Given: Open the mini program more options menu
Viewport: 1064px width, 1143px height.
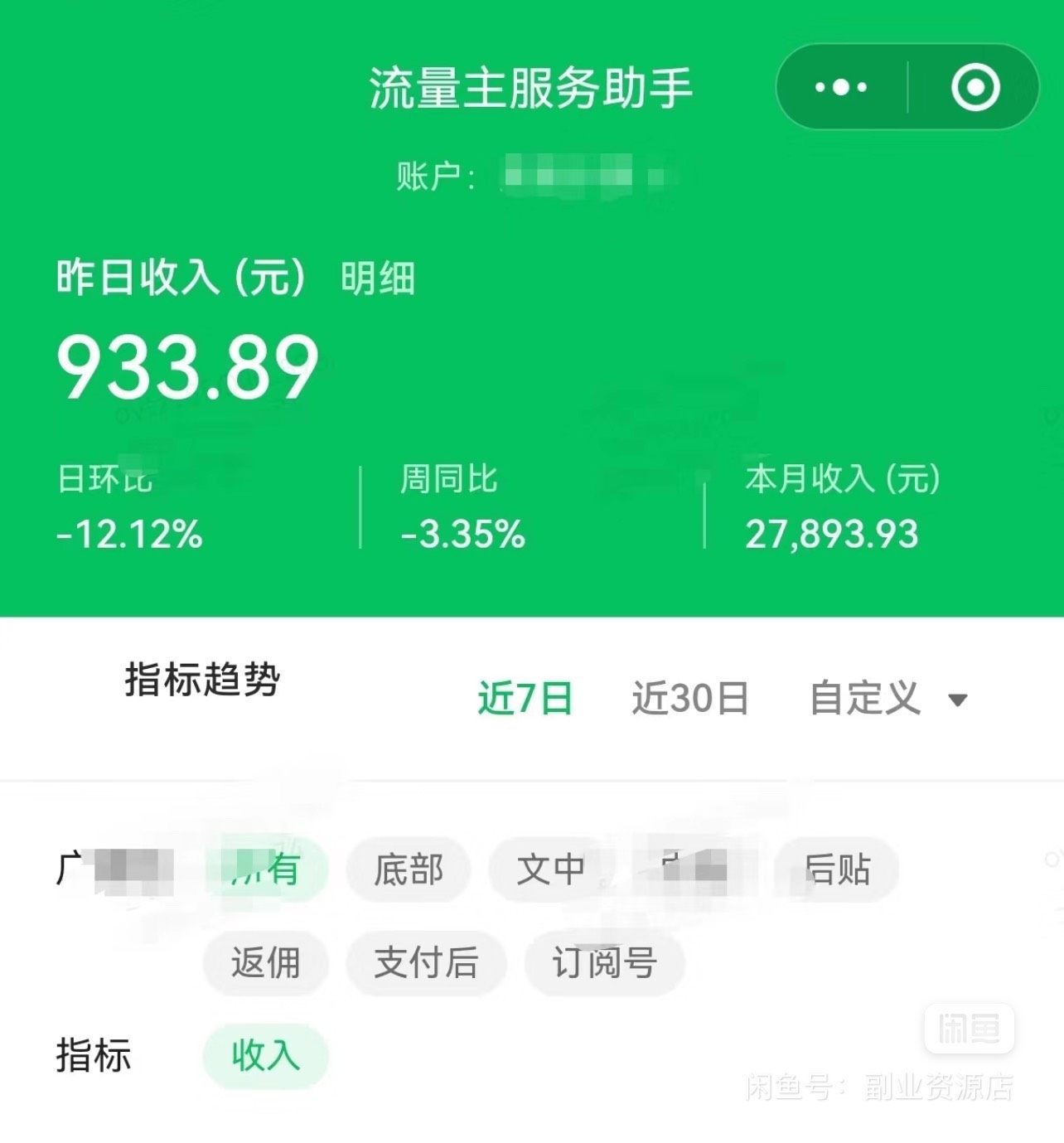Looking at the screenshot, I should [x=840, y=87].
